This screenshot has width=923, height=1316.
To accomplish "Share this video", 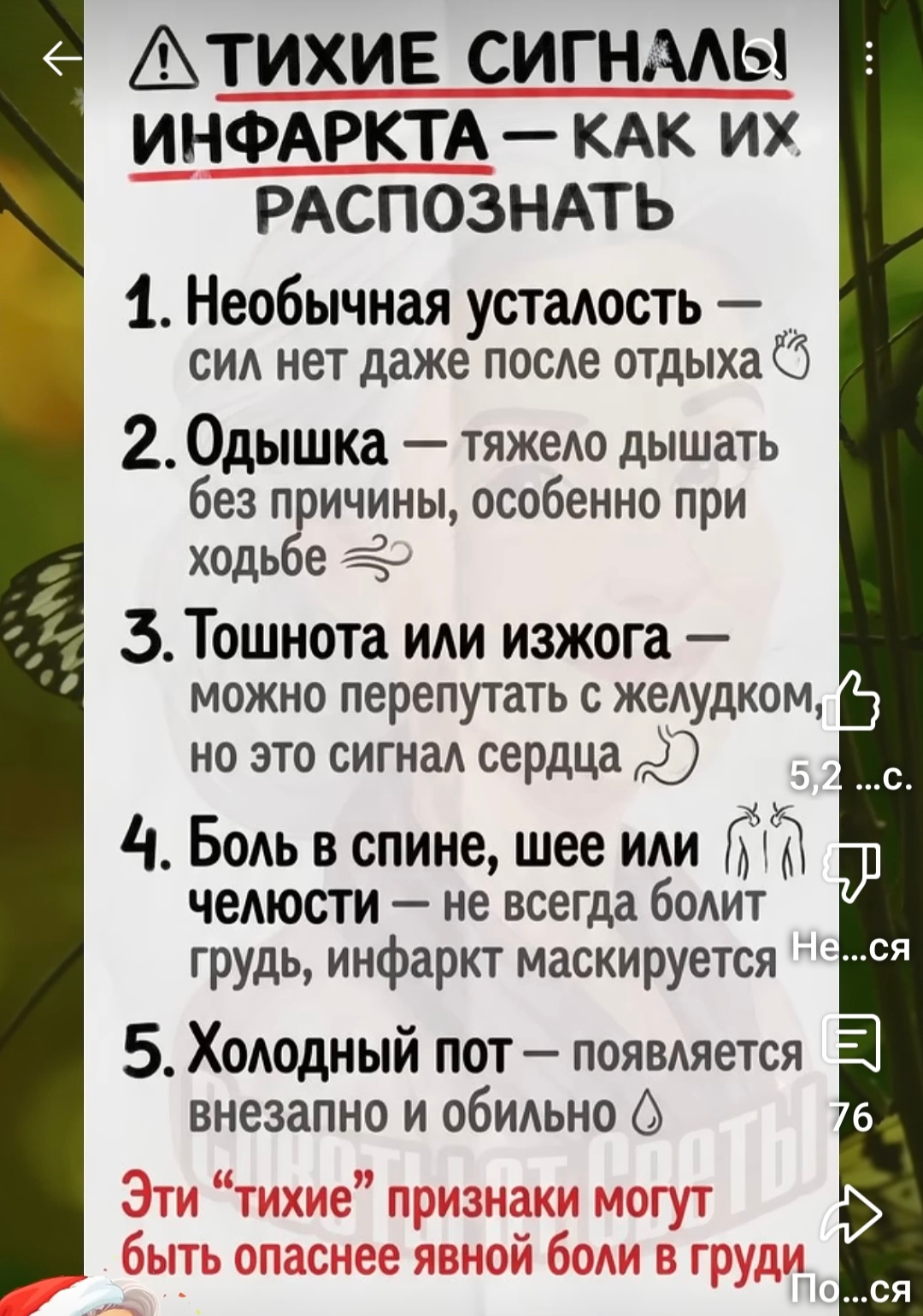I will coord(850,1214).
